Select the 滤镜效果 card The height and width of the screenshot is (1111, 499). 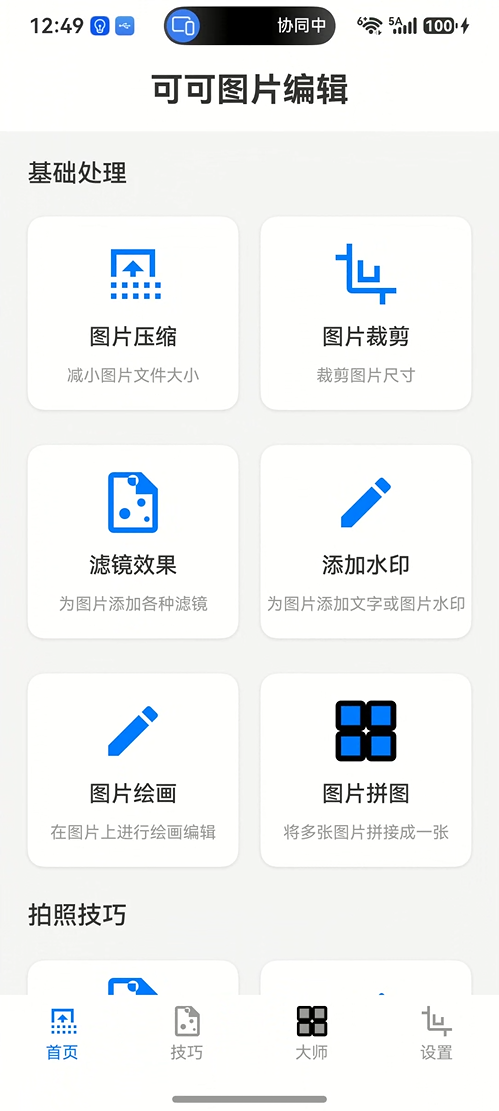[x=133, y=541]
